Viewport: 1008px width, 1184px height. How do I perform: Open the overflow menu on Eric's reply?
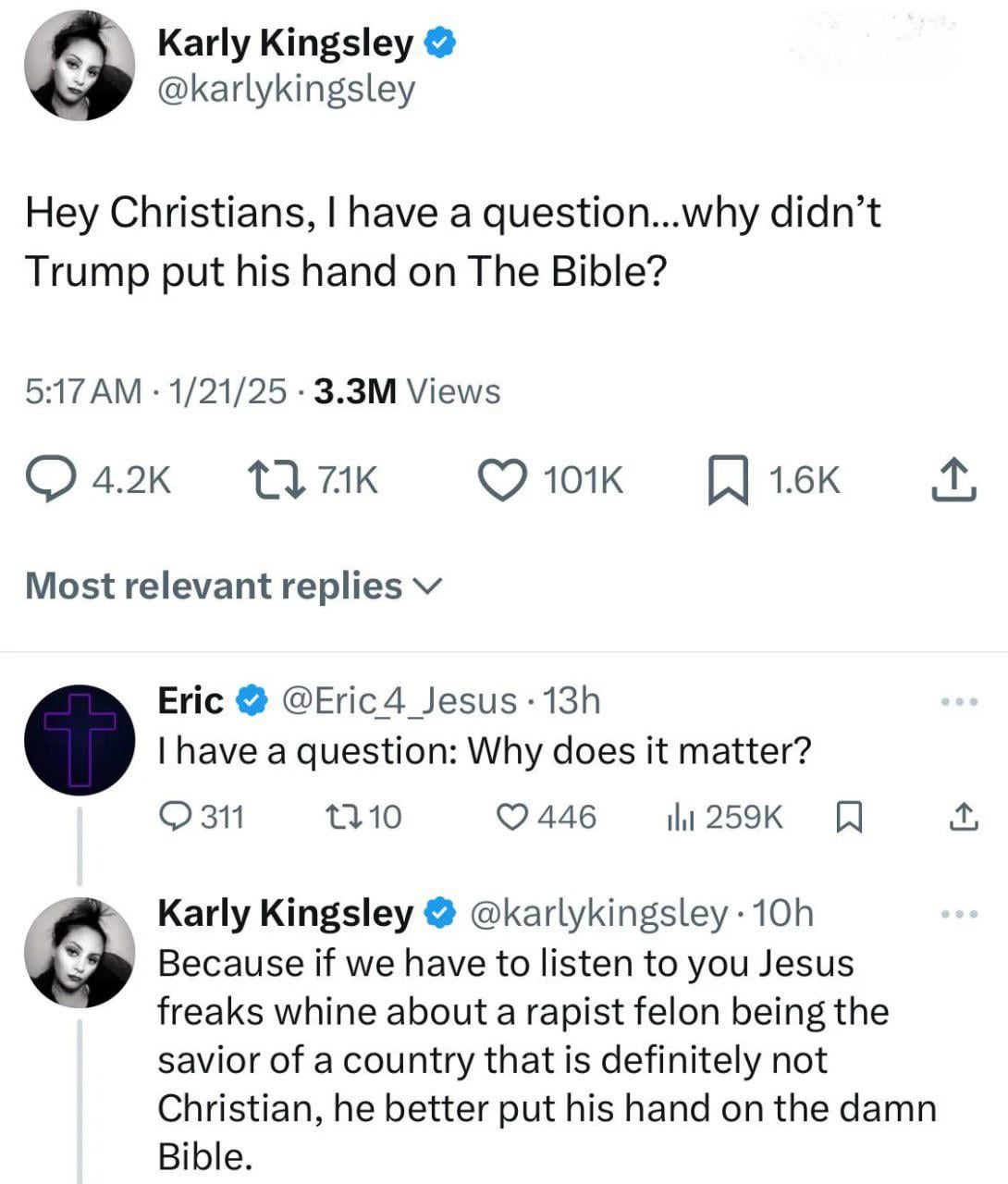coord(959,702)
